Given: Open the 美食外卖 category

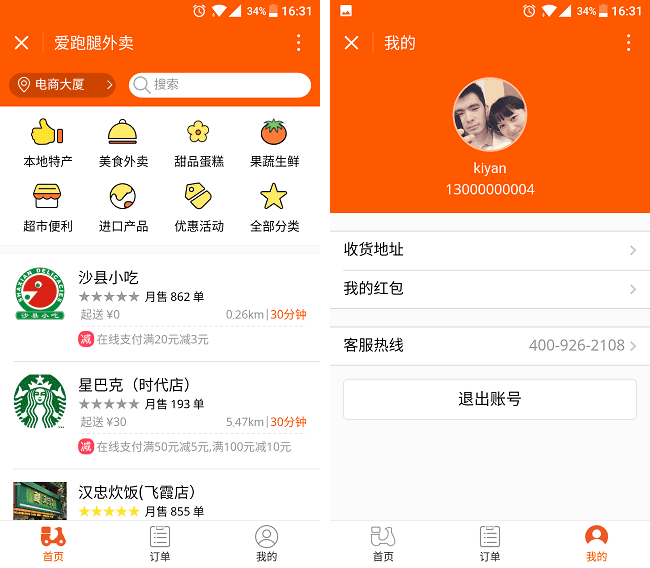Looking at the screenshot, I should 123,143.
